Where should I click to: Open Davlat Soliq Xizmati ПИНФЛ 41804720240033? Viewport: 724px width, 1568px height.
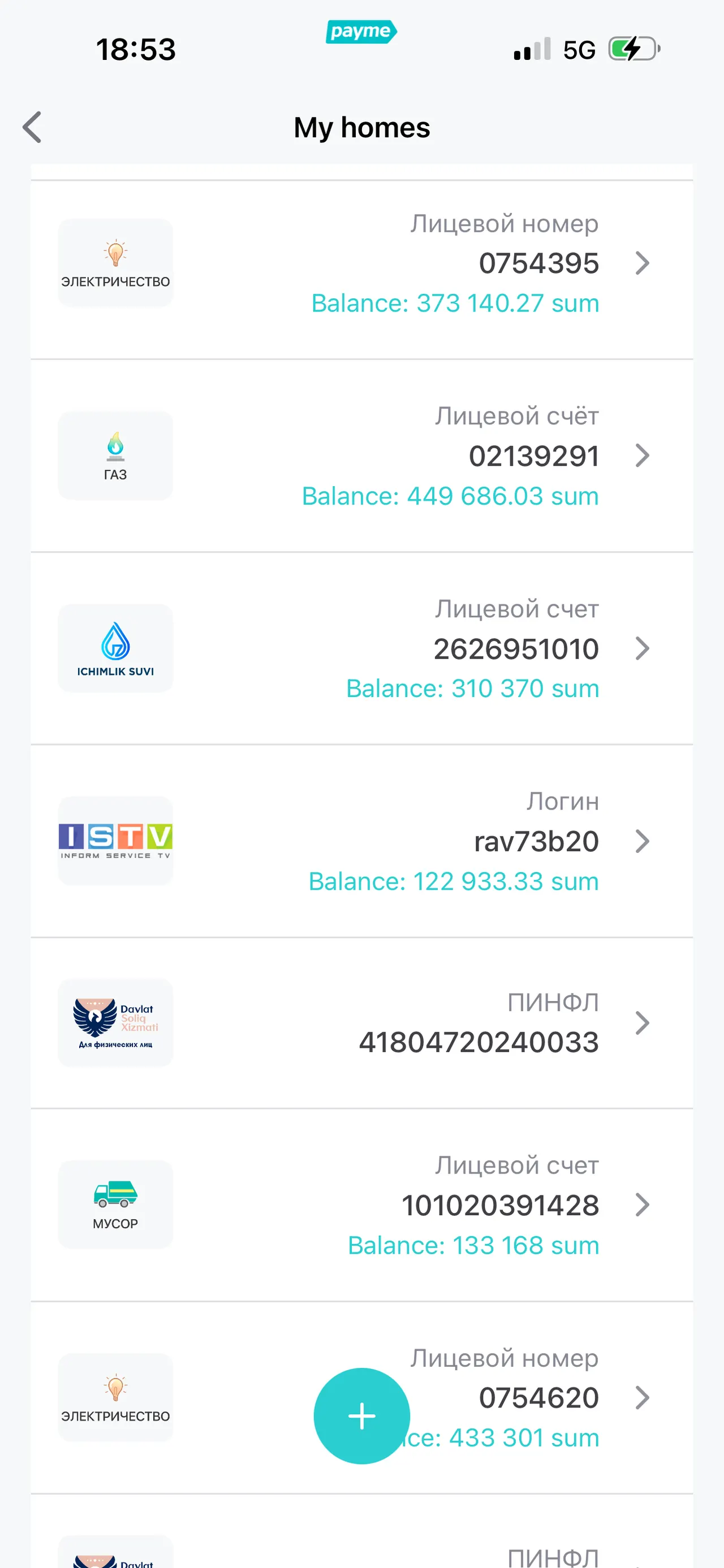[x=361, y=1023]
